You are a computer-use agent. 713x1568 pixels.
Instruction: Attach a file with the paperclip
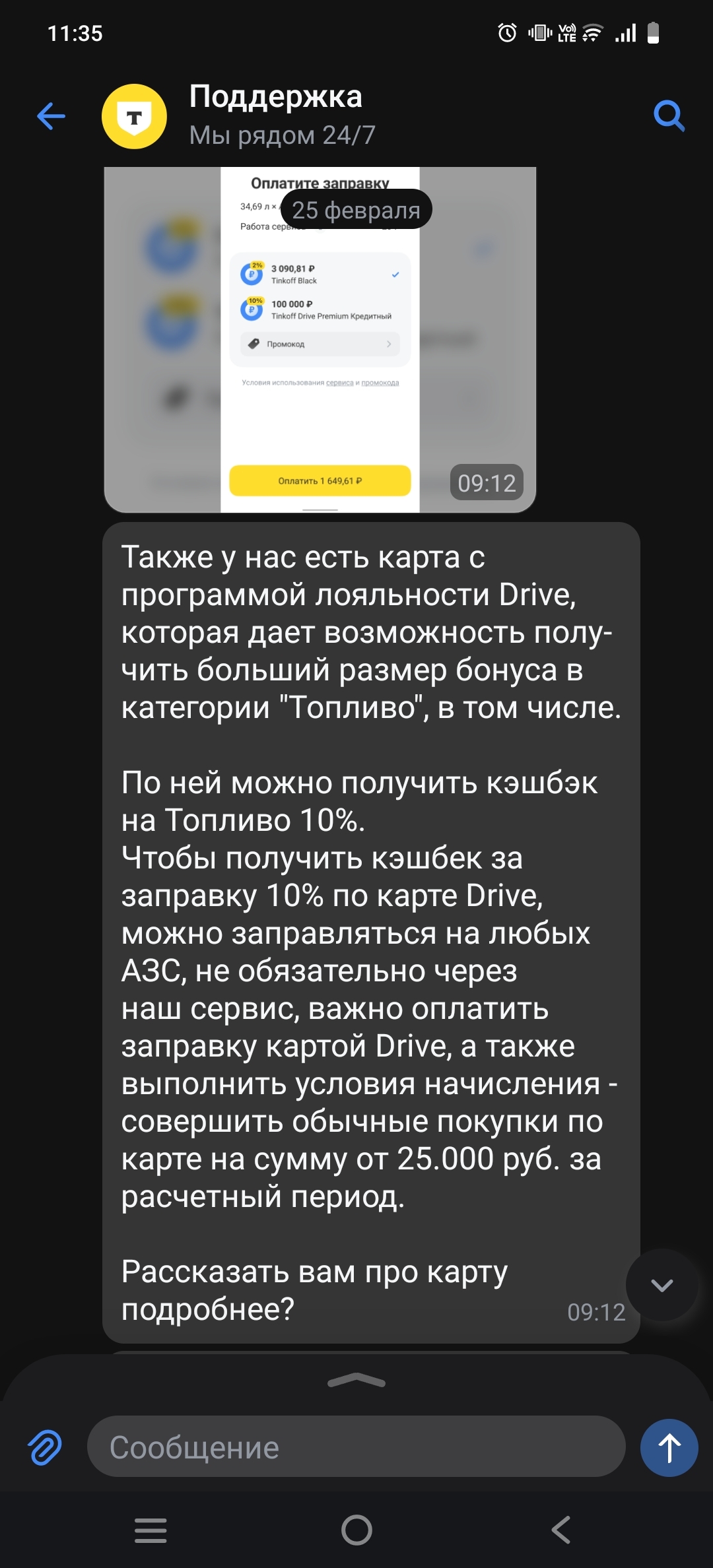pyautogui.click(x=45, y=1448)
